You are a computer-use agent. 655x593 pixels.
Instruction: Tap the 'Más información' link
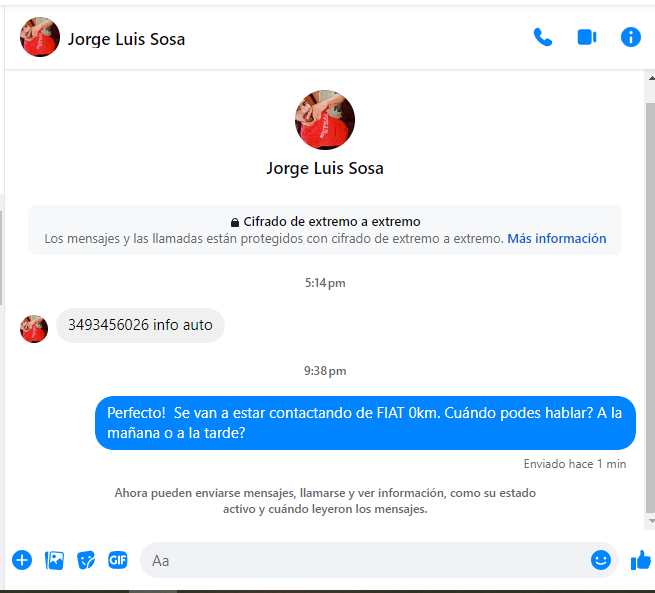coord(556,239)
